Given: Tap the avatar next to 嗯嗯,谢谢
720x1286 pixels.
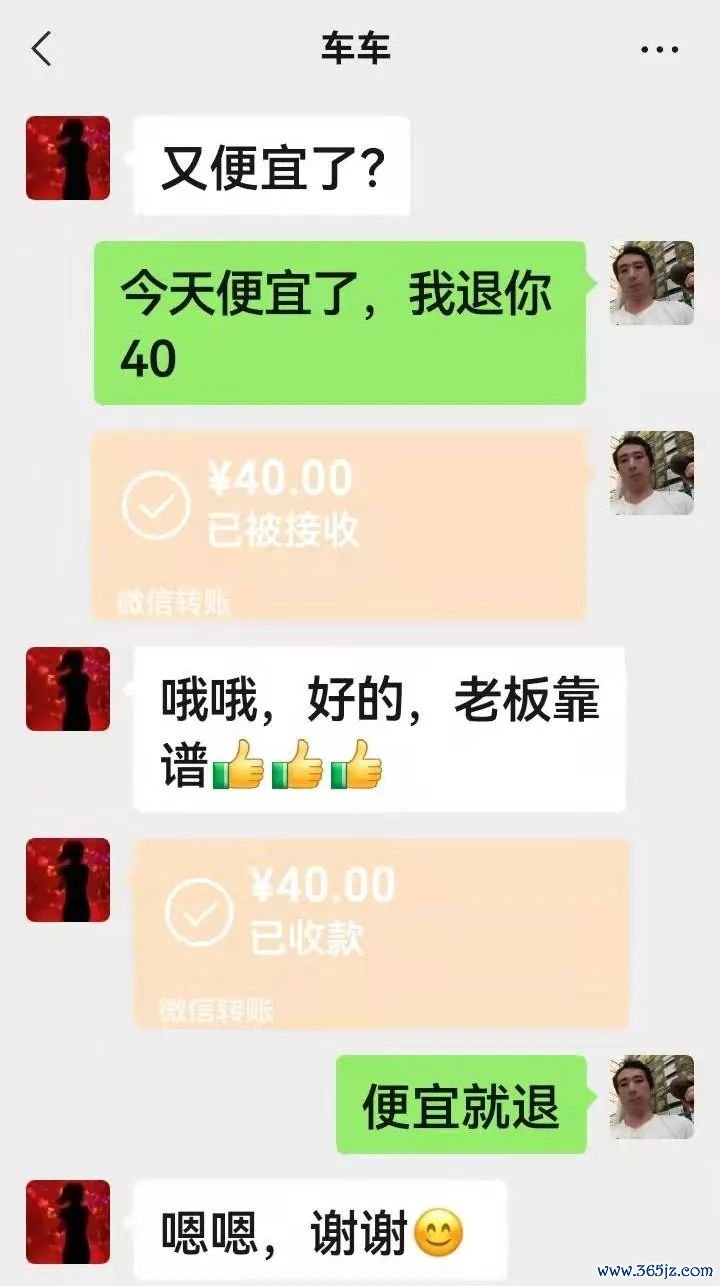Looking at the screenshot, I should point(68,1222).
